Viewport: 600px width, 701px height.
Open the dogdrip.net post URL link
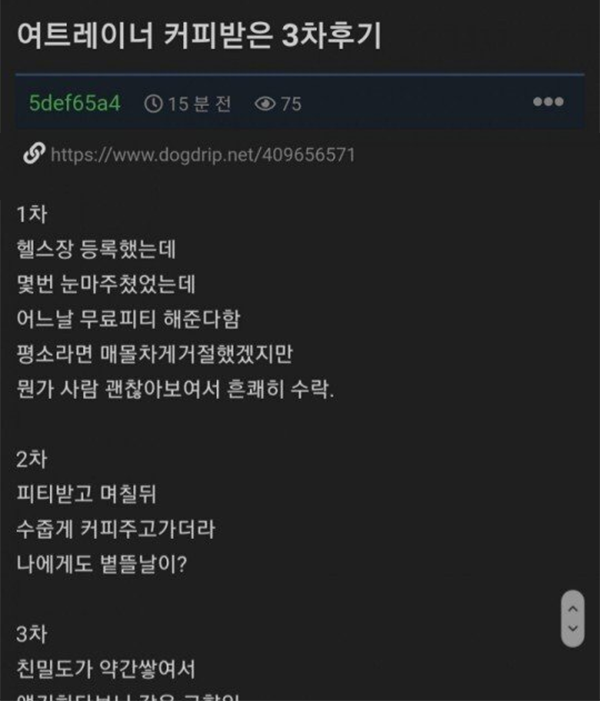(x=202, y=155)
